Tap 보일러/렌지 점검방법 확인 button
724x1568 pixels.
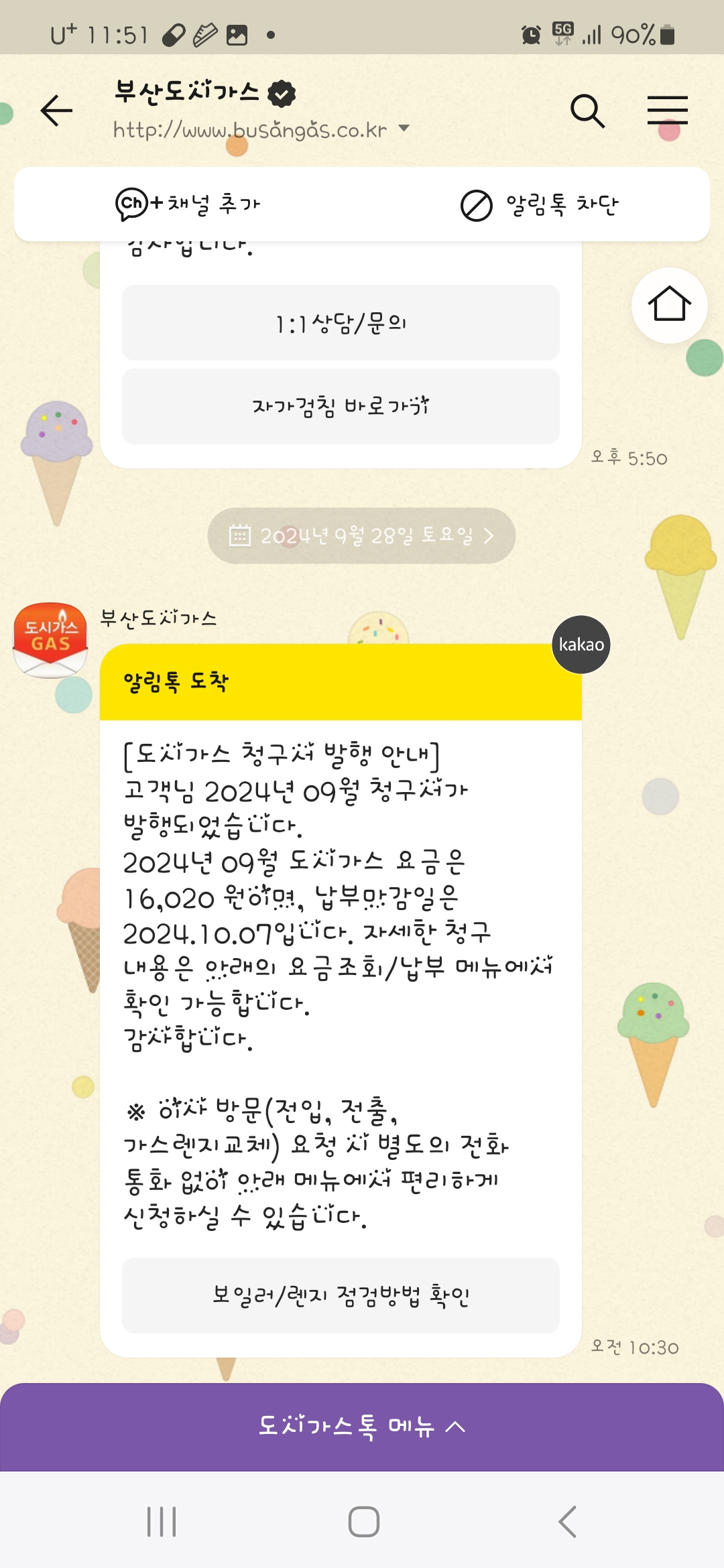(x=341, y=1295)
